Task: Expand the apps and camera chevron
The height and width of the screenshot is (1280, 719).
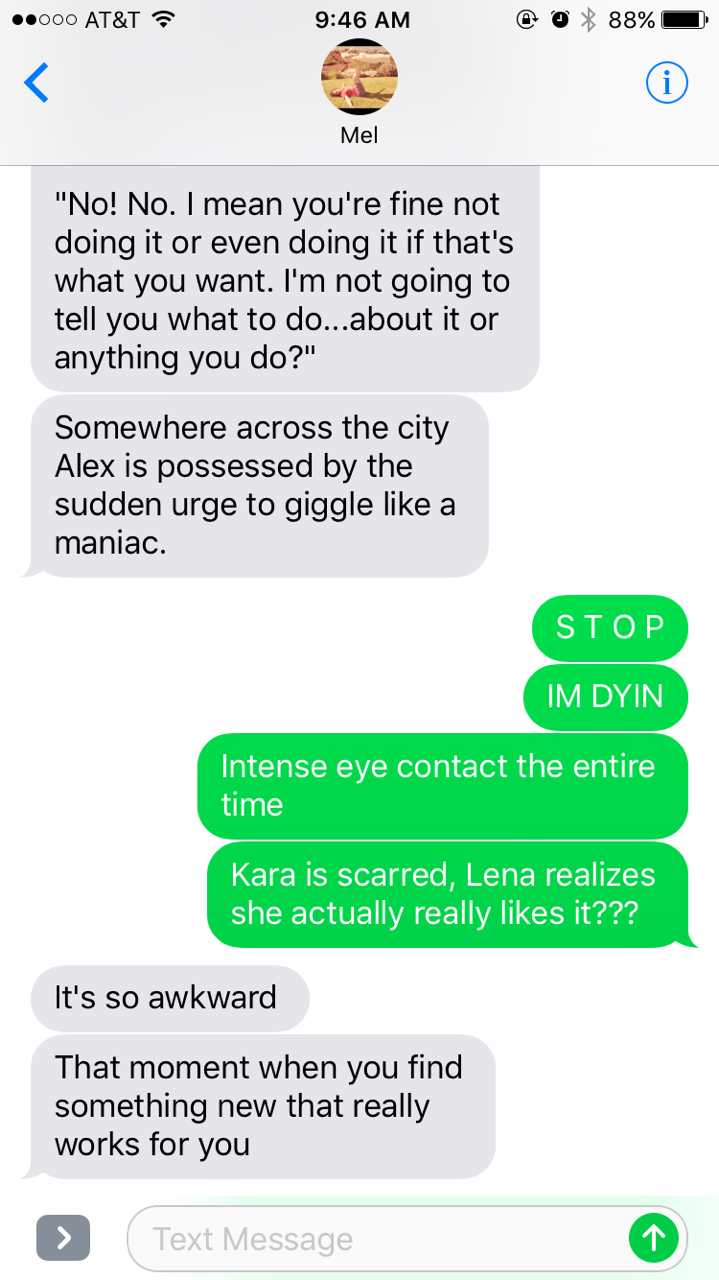Action: click(x=63, y=1238)
